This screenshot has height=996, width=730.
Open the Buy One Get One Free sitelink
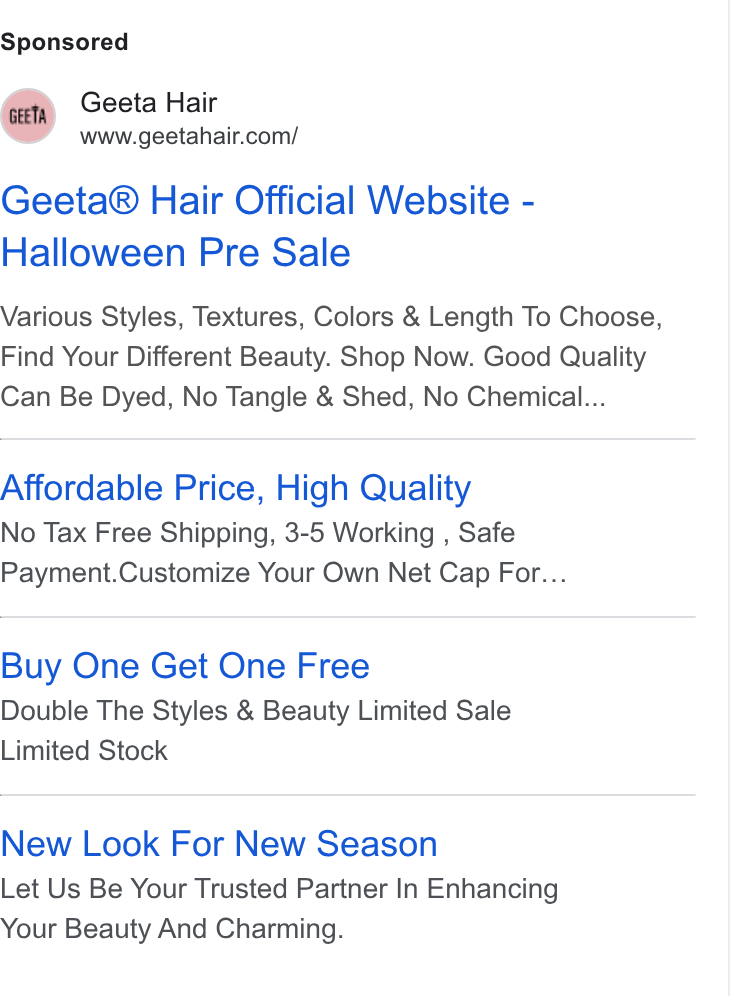pyautogui.click(x=185, y=666)
